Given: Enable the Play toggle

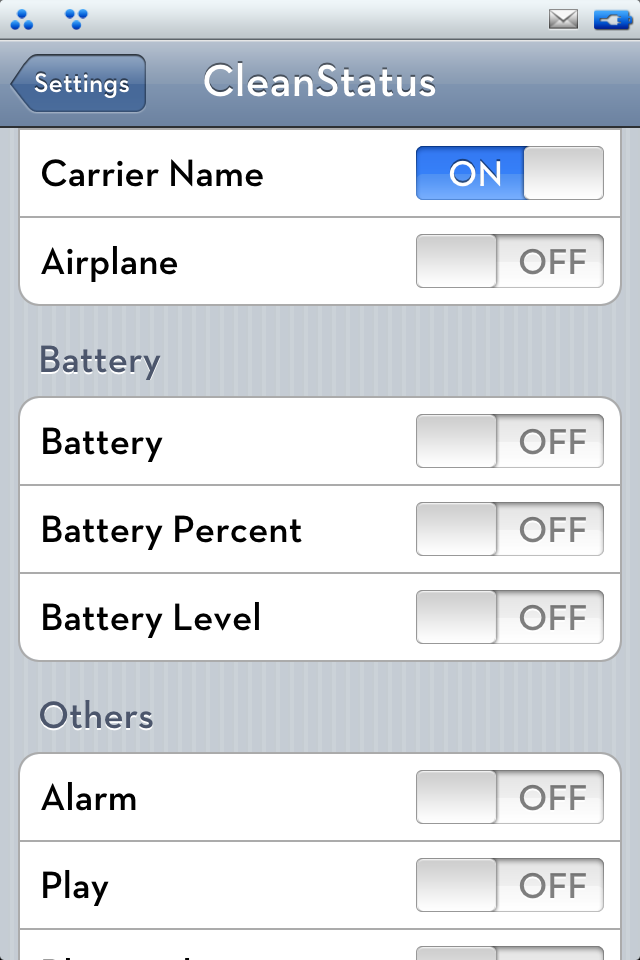Looking at the screenshot, I should click(509, 886).
